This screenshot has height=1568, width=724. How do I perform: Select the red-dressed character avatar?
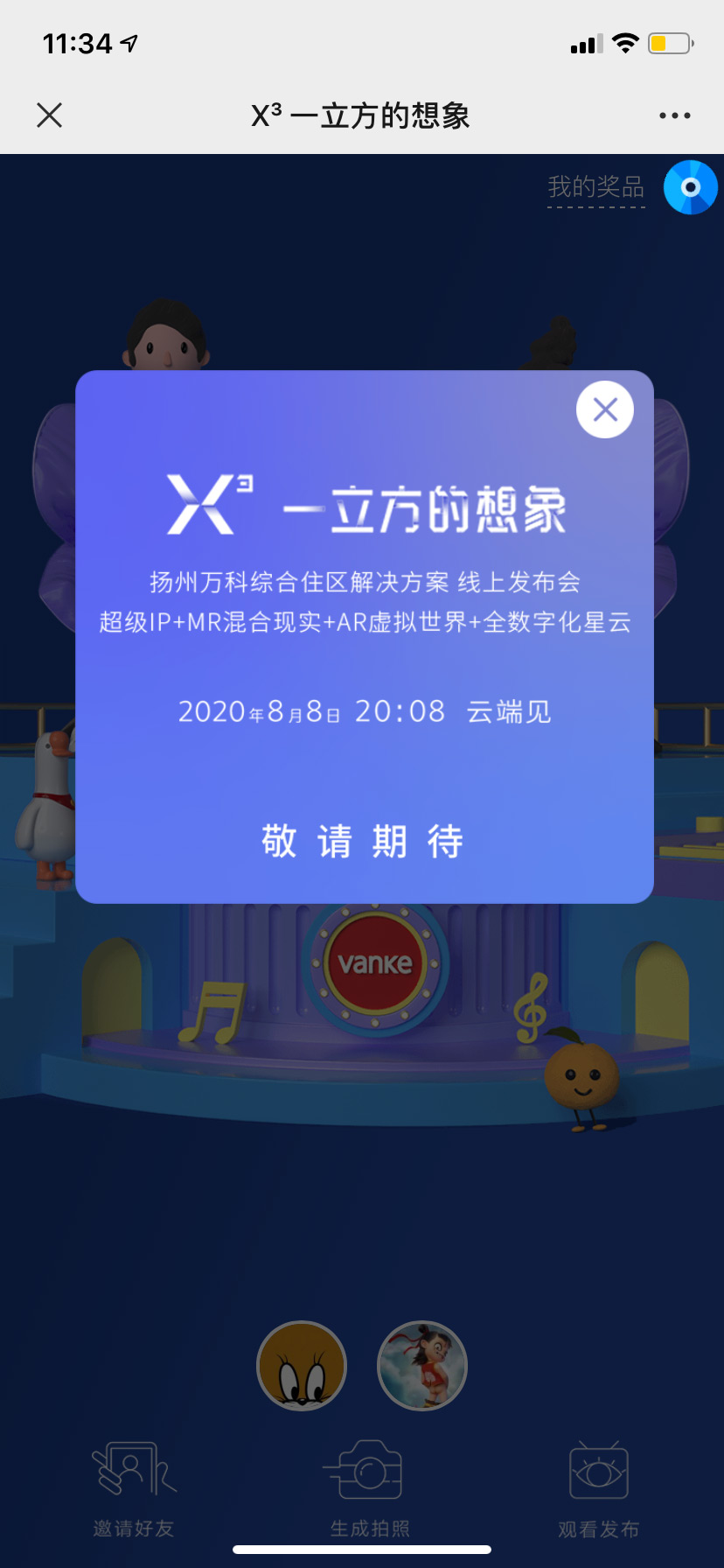422,1366
